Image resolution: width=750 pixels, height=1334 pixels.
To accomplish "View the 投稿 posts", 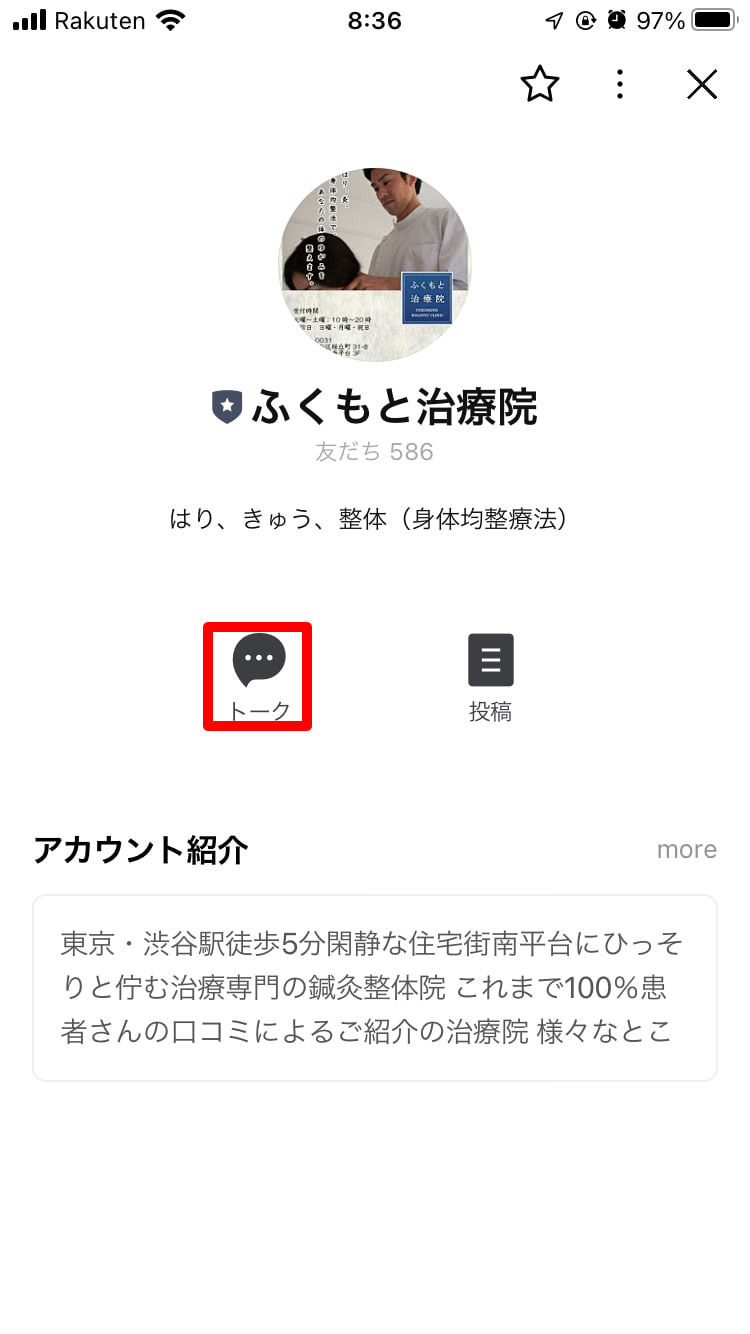I will pyautogui.click(x=490, y=676).
